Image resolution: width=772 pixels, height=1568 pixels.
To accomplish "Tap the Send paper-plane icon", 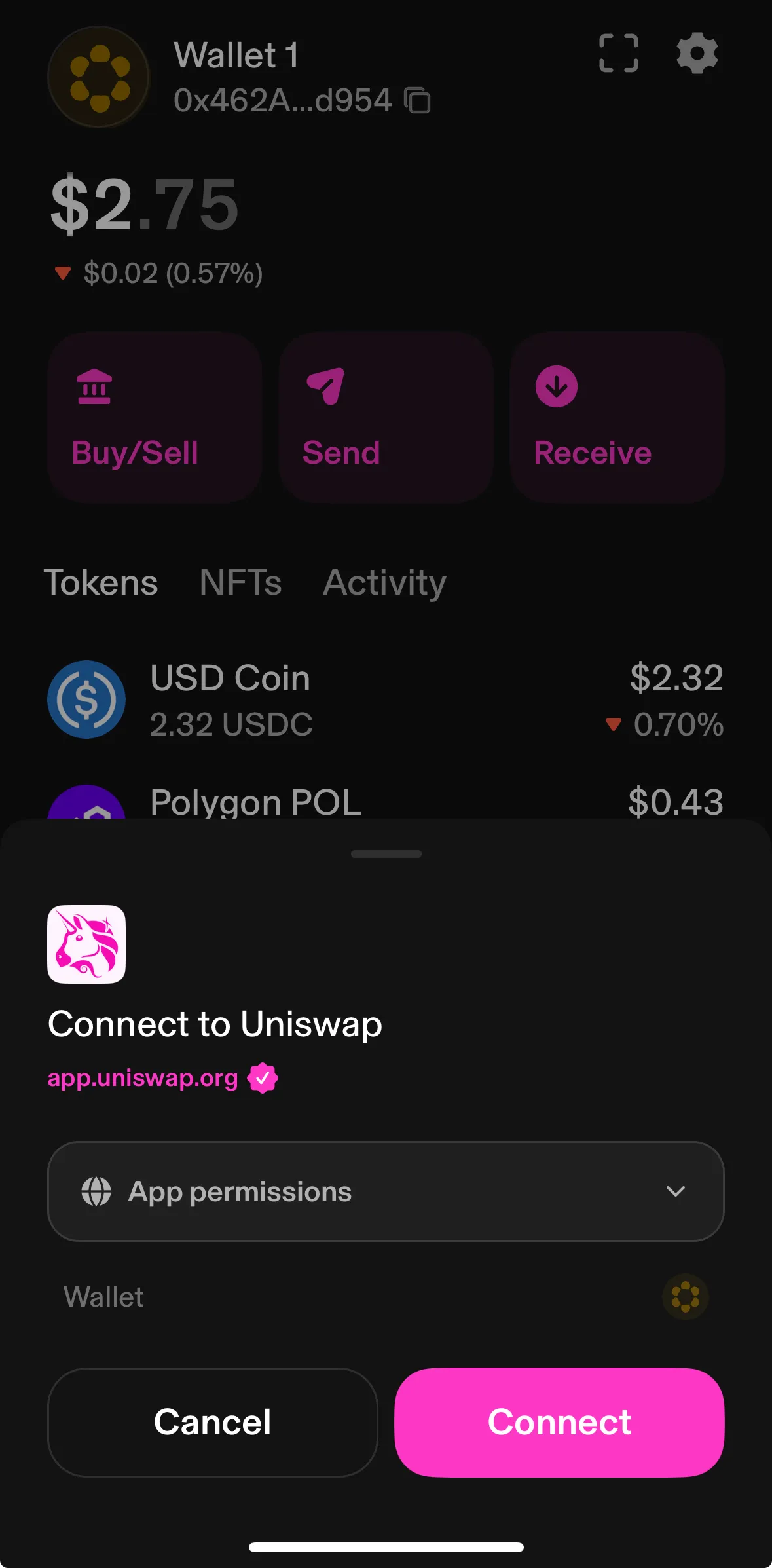I will [325, 386].
